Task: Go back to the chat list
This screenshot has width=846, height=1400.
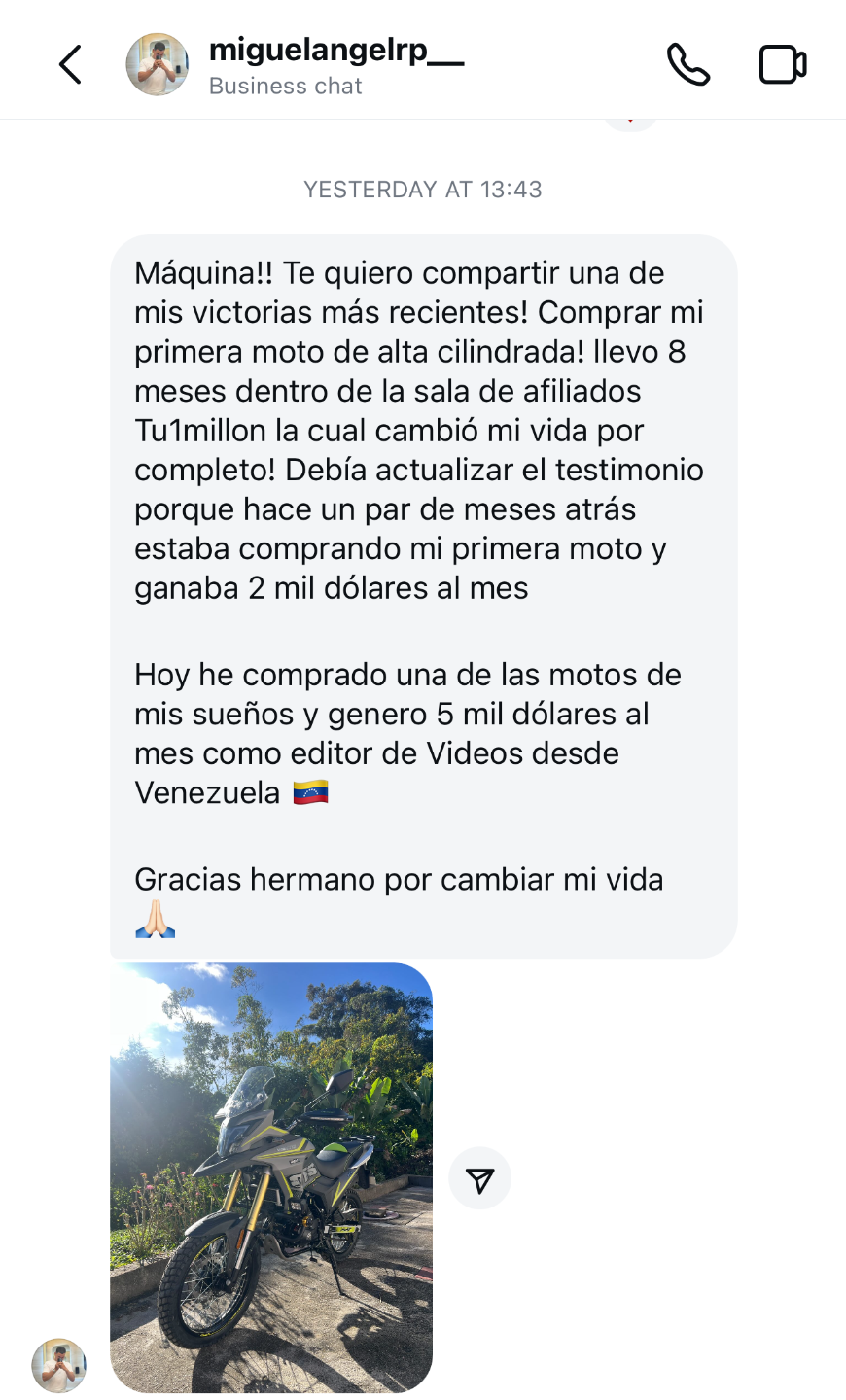Action: [70, 65]
